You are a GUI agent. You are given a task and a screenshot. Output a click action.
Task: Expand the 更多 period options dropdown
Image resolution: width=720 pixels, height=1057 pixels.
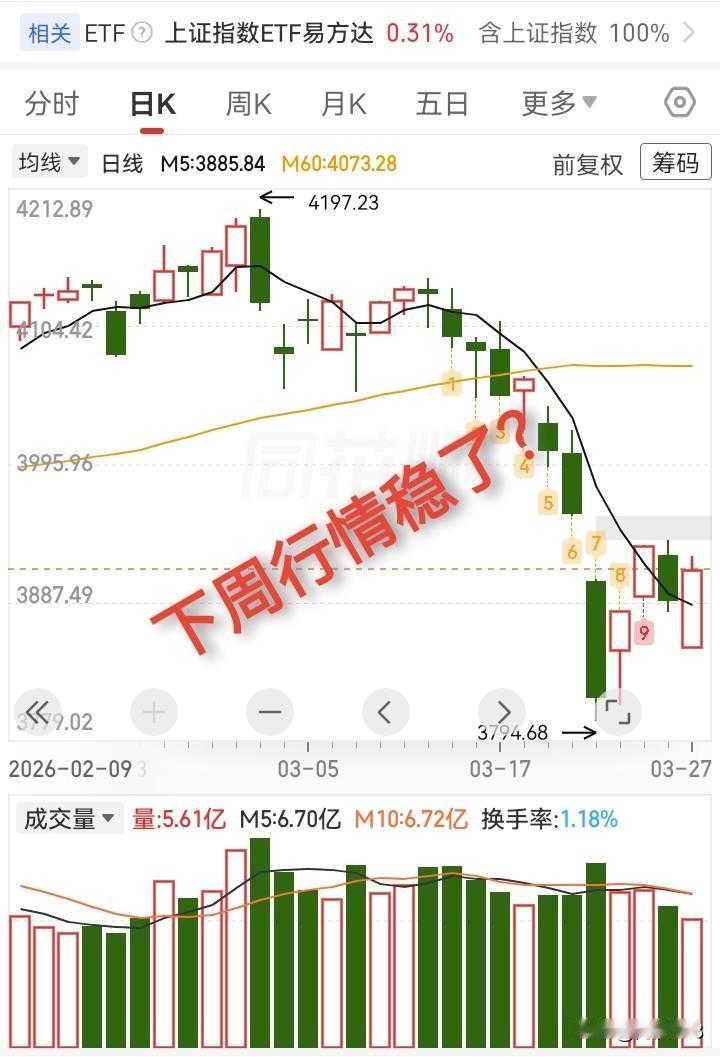(557, 102)
